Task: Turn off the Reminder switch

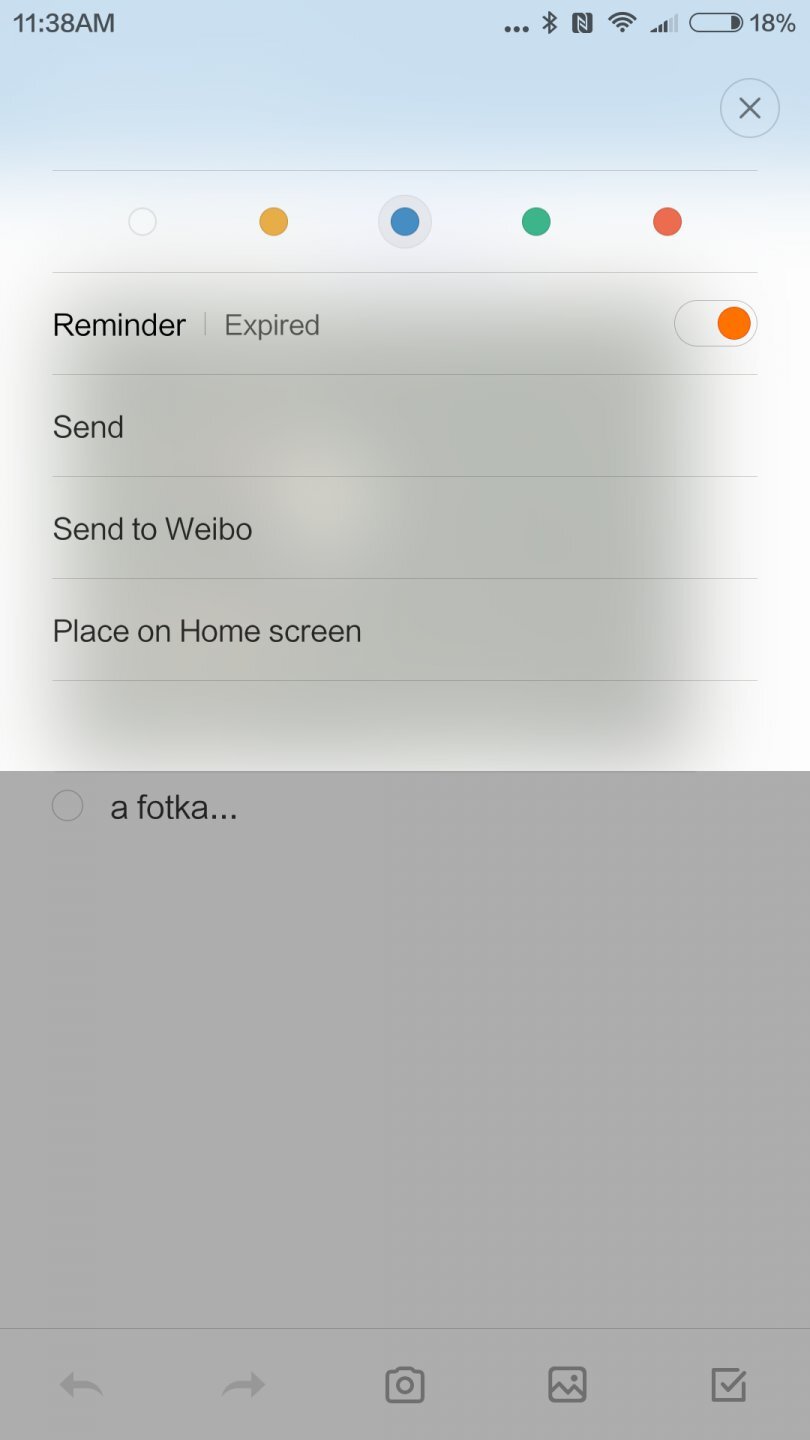Action: [716, 324]
